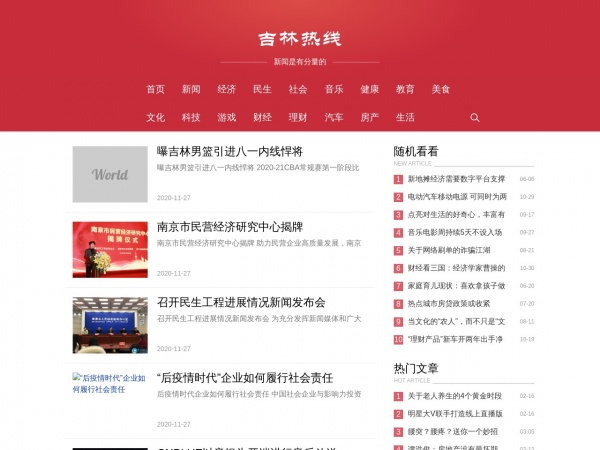This screenshot has height=450, width=600.
Task: Open the 科技 category
Action: coord(191,117)
